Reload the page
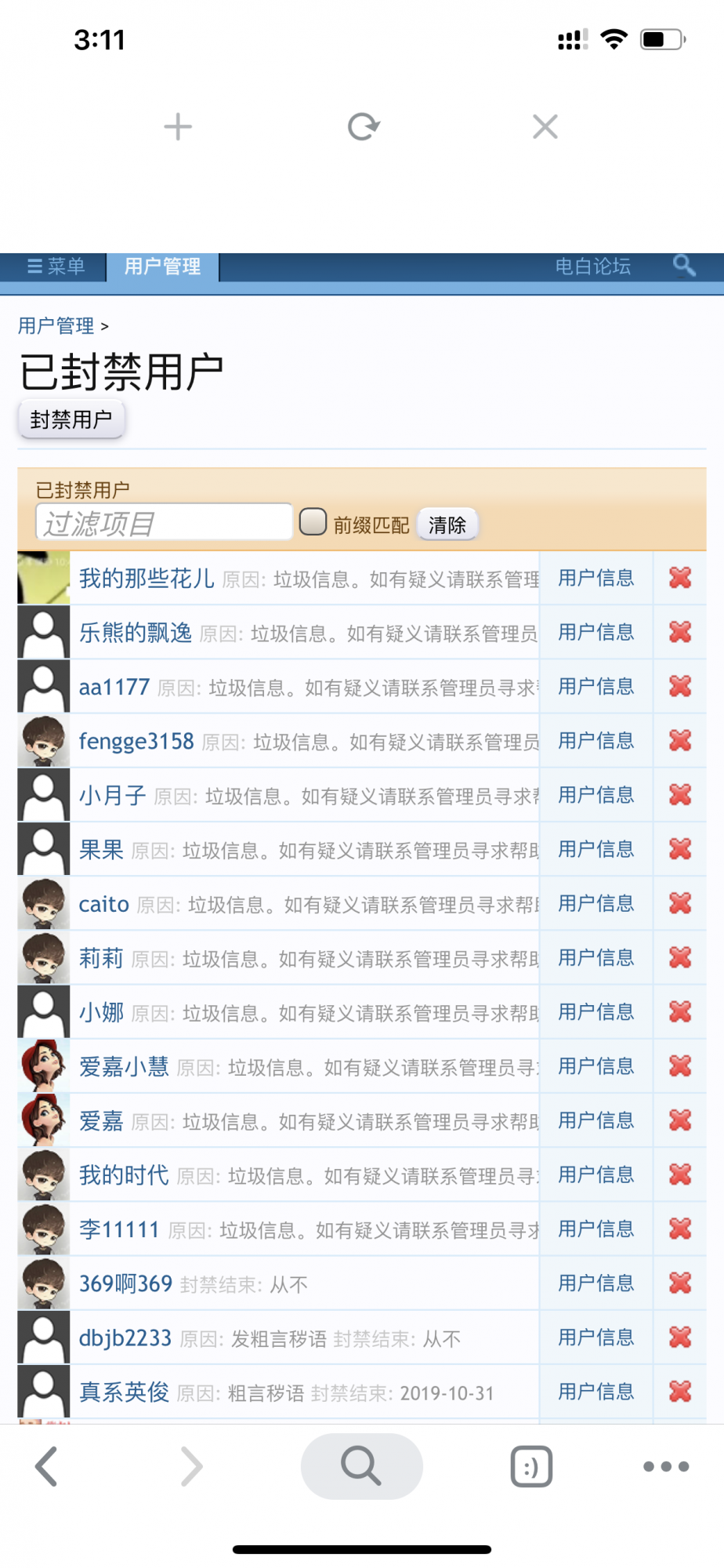This screenshot has width=724, height=1568. (x=363, y=126)
